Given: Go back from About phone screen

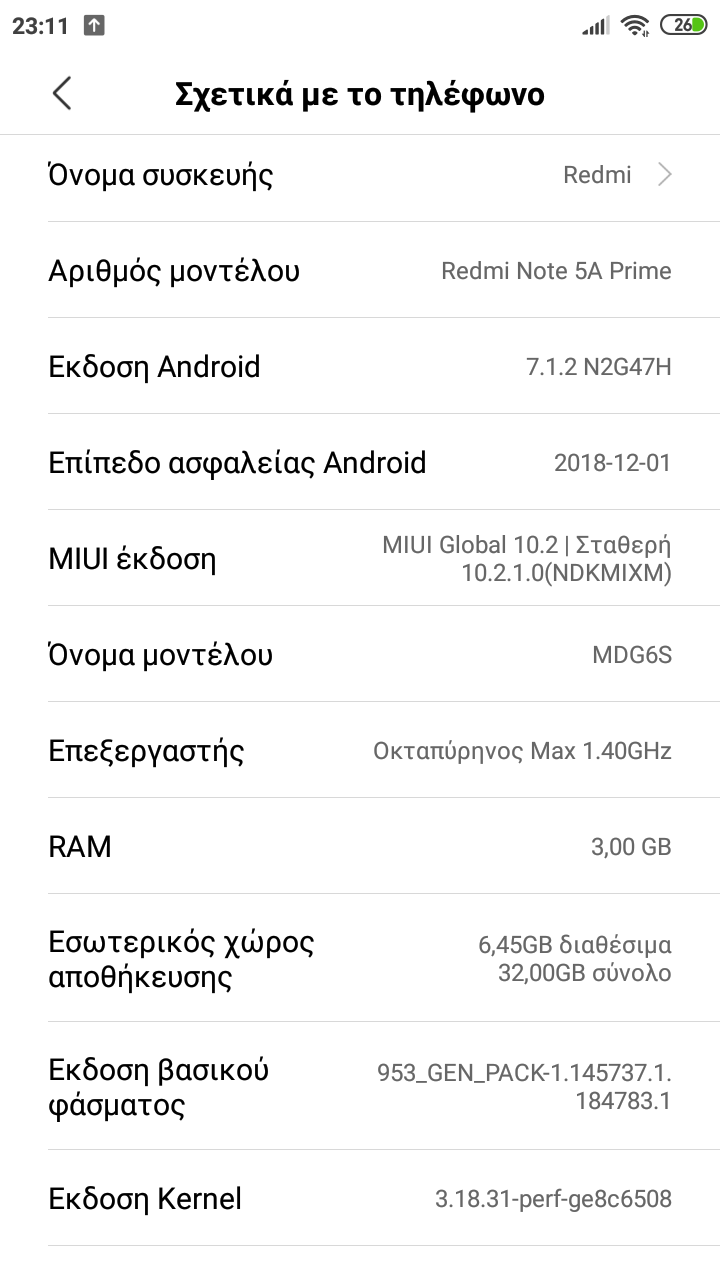Looking at the screenshot, I should point(62,94).
